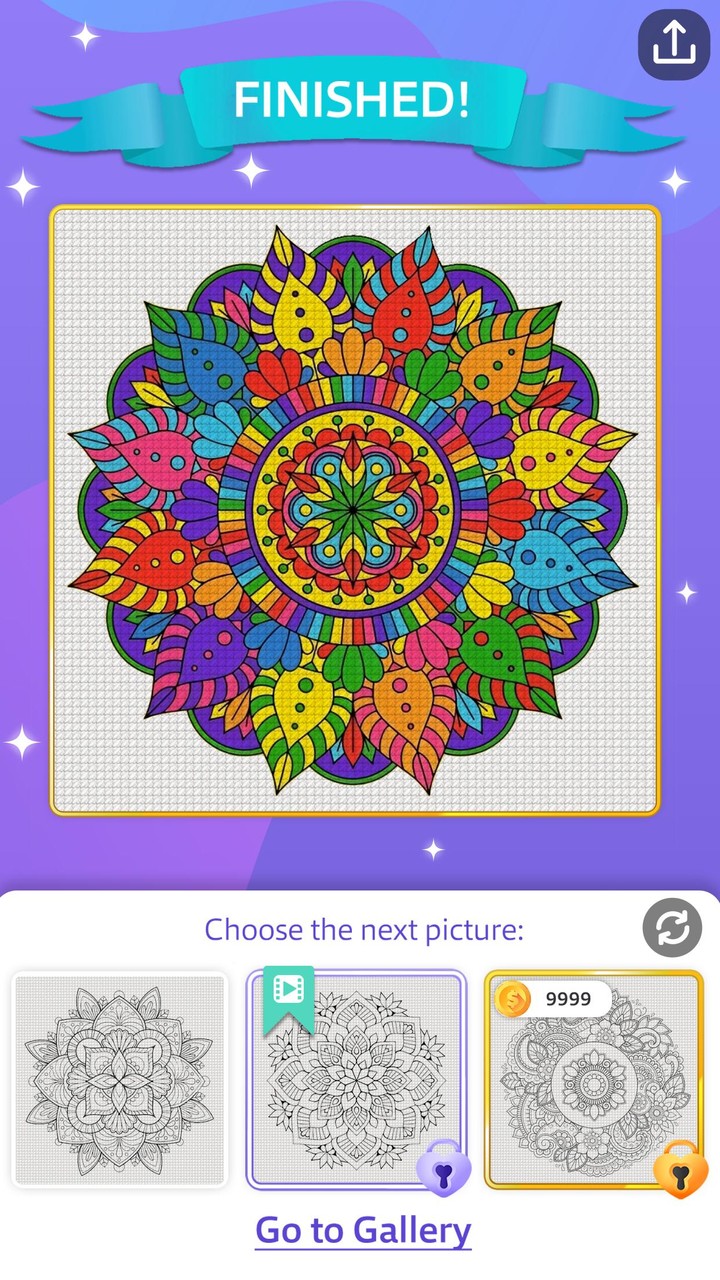Screen dimensions: 720x1280
Task: Select the leftmost mandala as next picture
Action: click(x=118, y=1081)
